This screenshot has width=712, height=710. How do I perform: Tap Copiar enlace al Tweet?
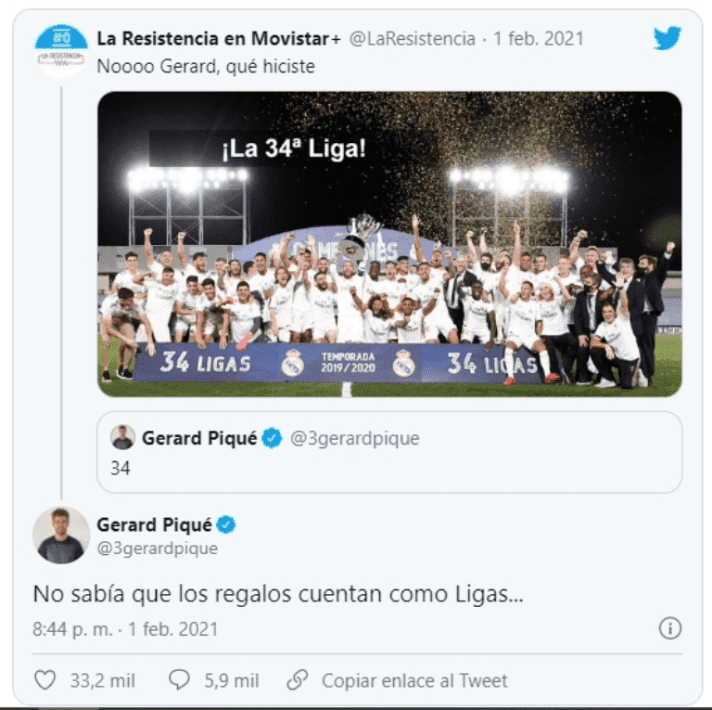[x=414, y=680]
